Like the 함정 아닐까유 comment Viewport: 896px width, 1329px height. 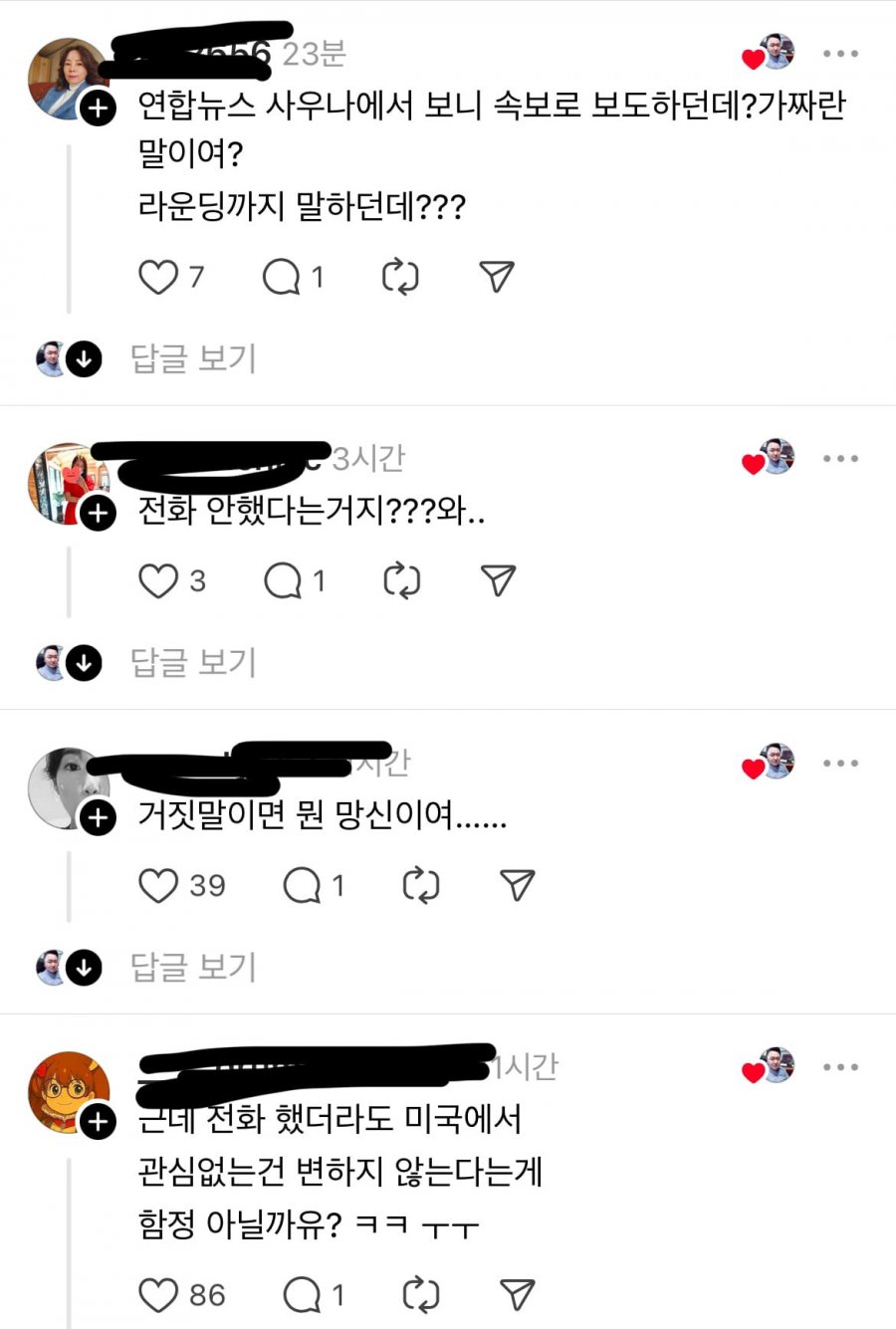point(157,1294)
